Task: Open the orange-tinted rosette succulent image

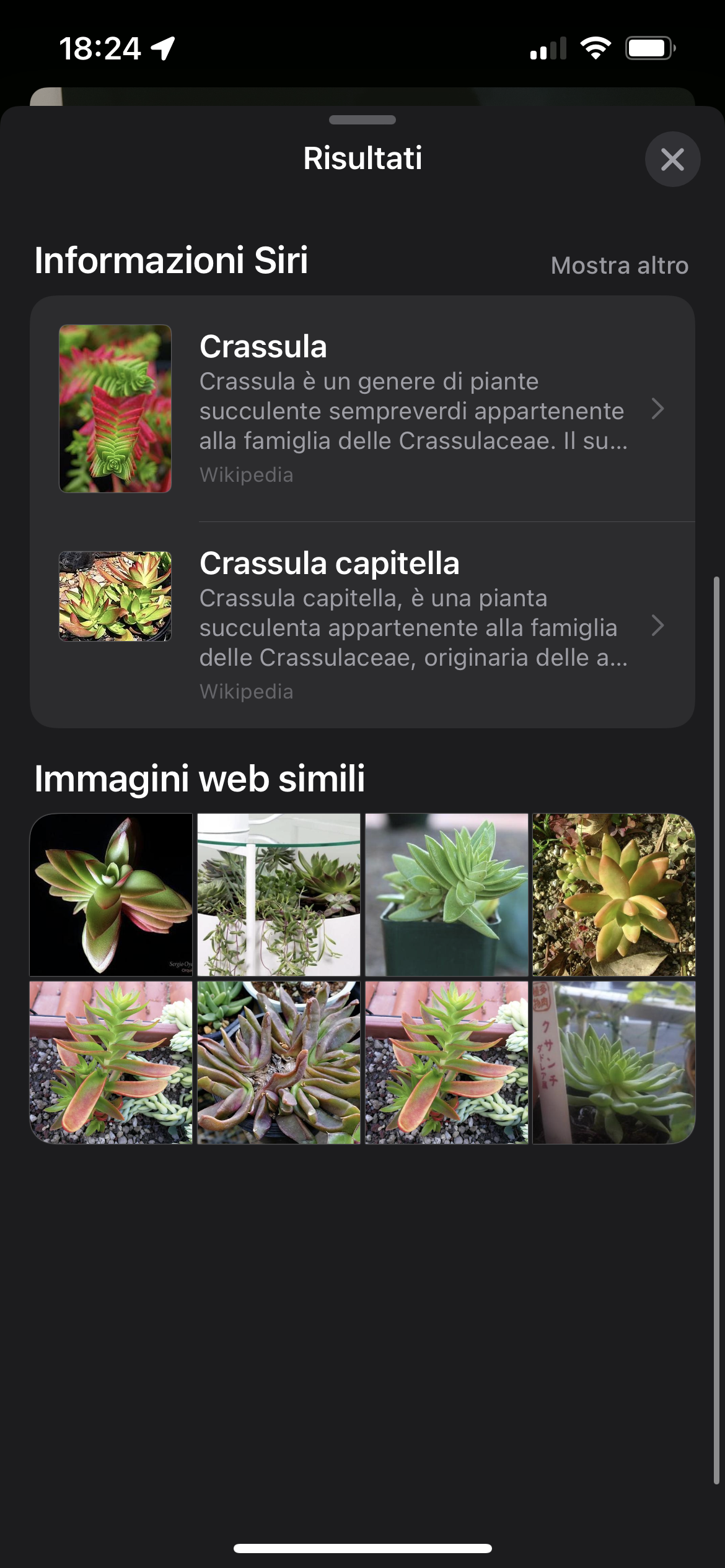Action: pos(614,895)
